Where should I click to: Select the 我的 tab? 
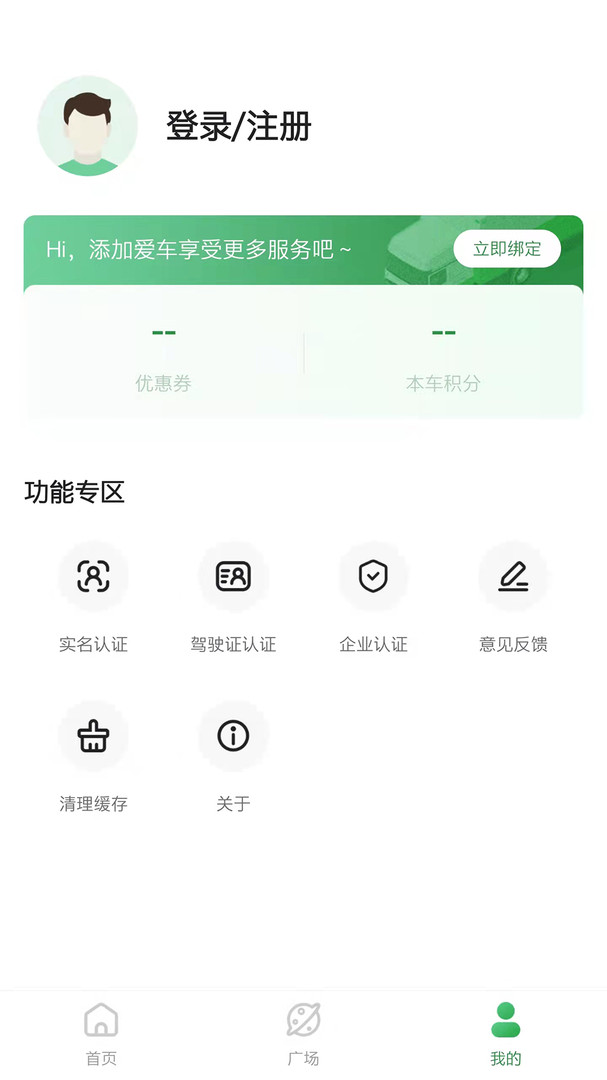[506, 1035]
